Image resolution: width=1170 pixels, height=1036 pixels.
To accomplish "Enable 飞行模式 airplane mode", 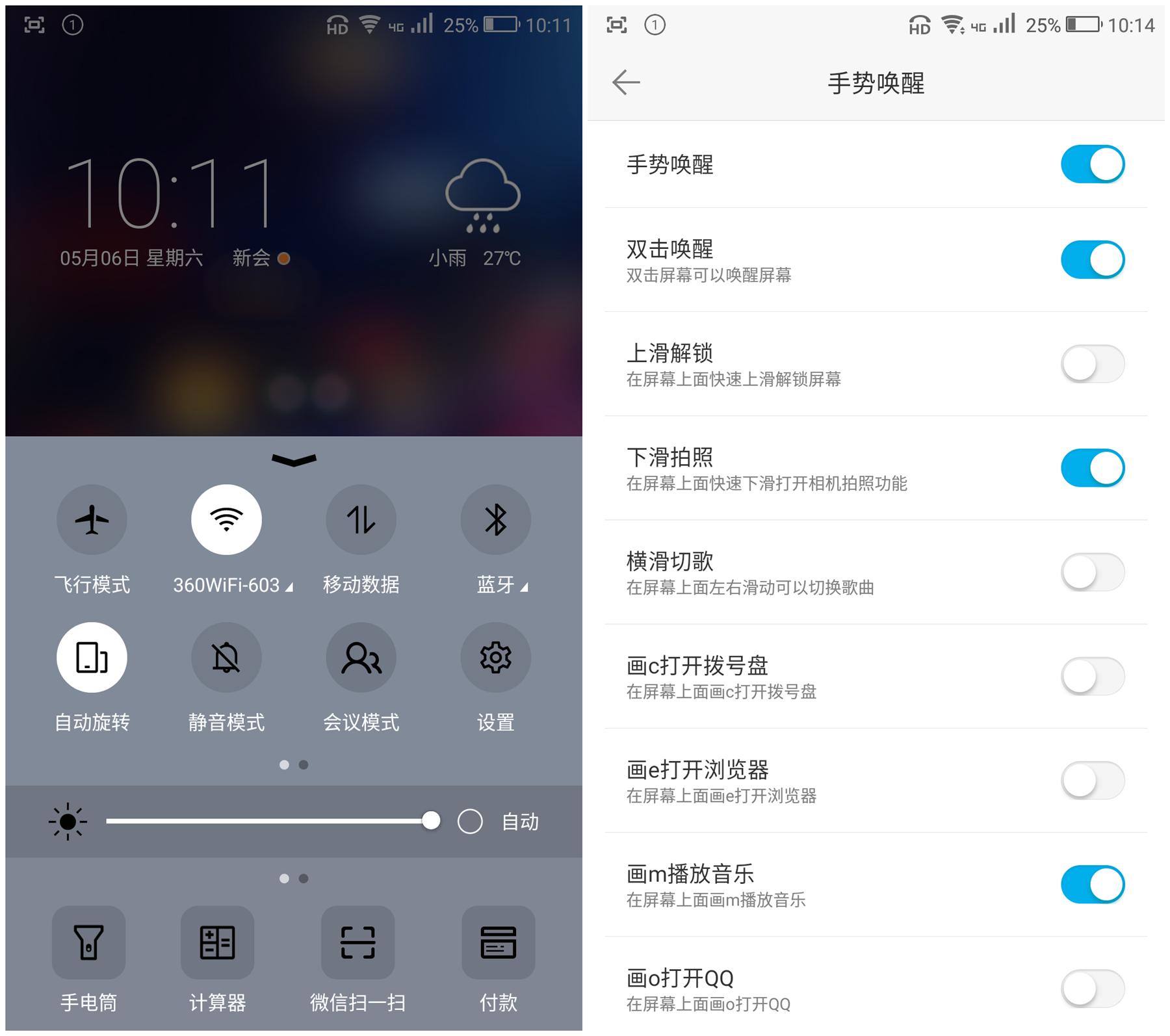I will (x=92, y=519).
